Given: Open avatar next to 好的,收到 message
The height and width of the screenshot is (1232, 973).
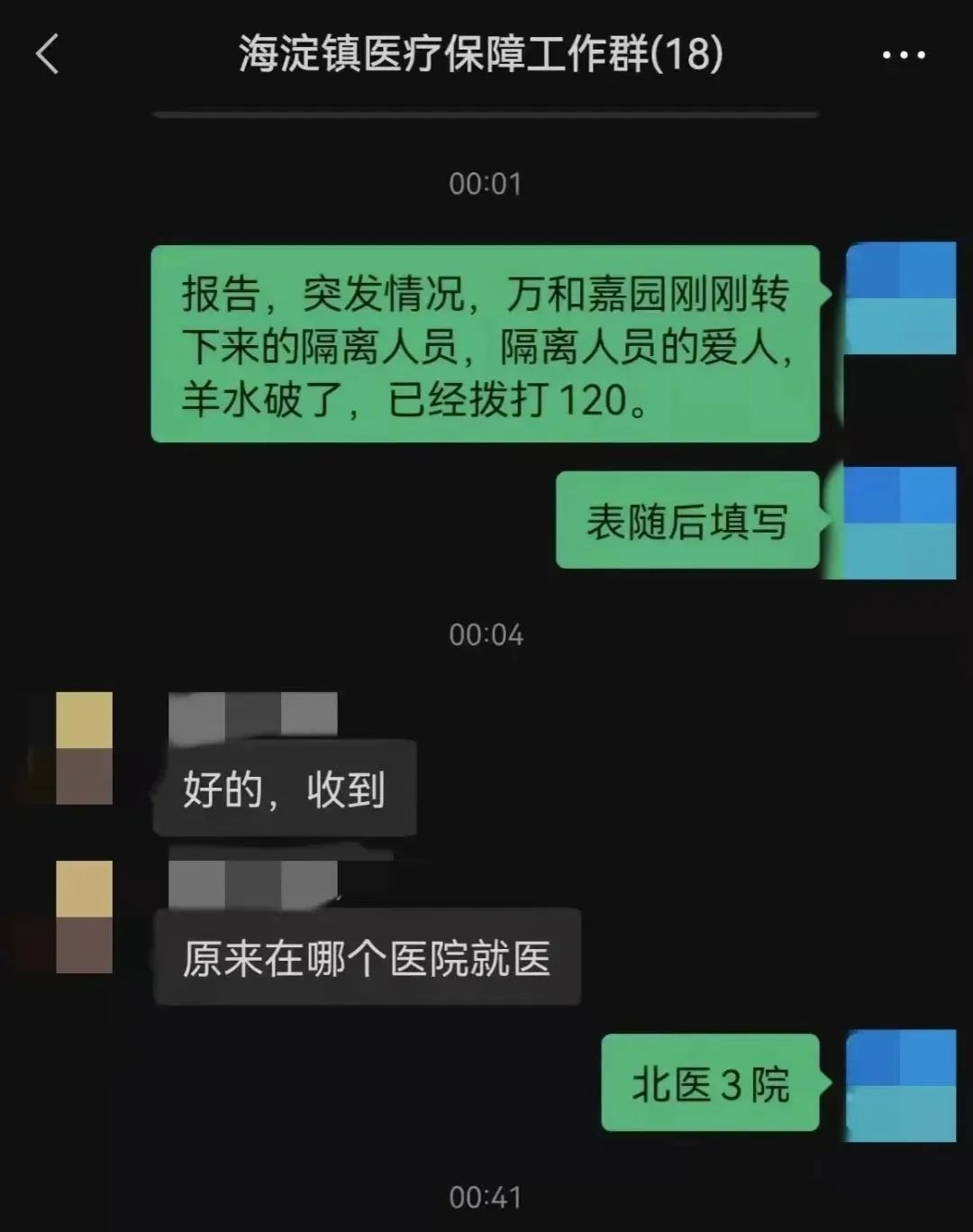Looking at the screenshot, I should point(85,748).
